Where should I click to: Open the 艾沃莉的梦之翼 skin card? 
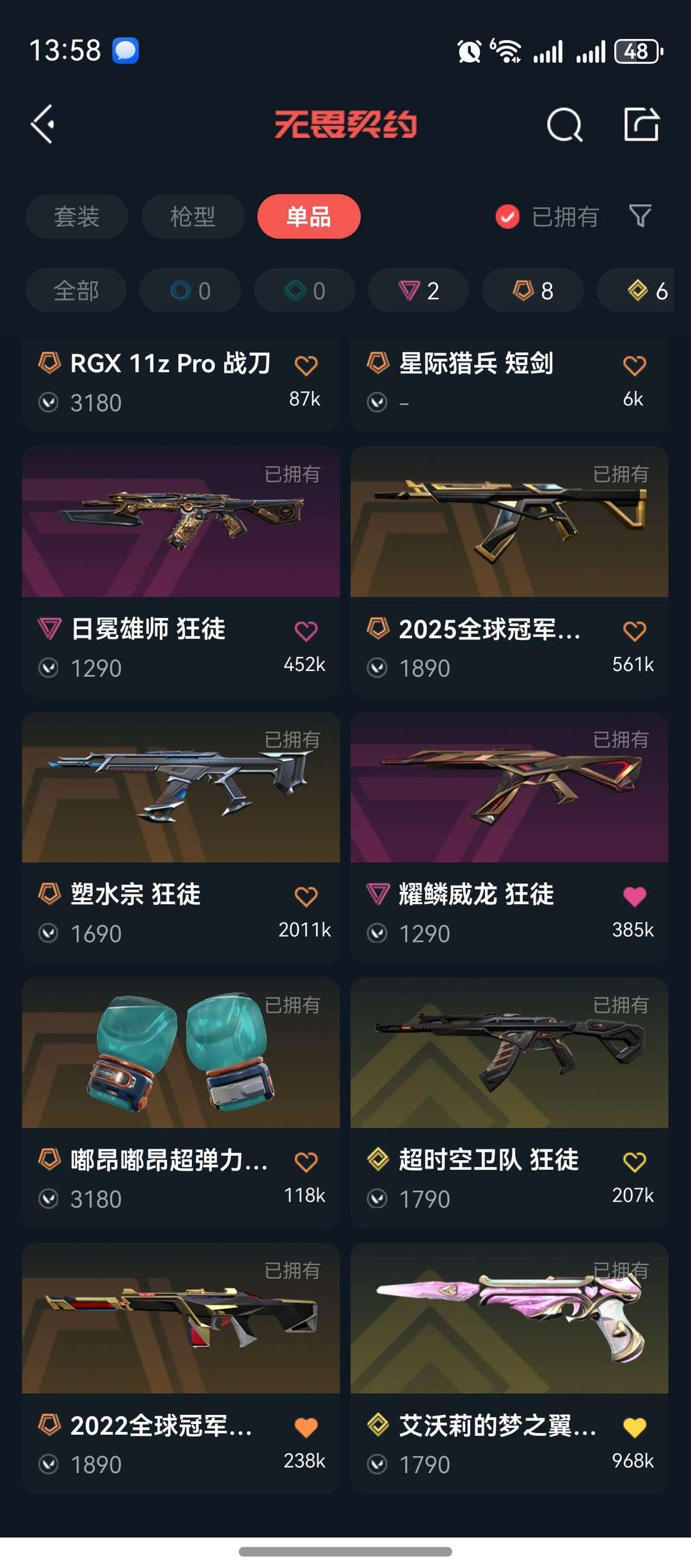coord(509,1368)
